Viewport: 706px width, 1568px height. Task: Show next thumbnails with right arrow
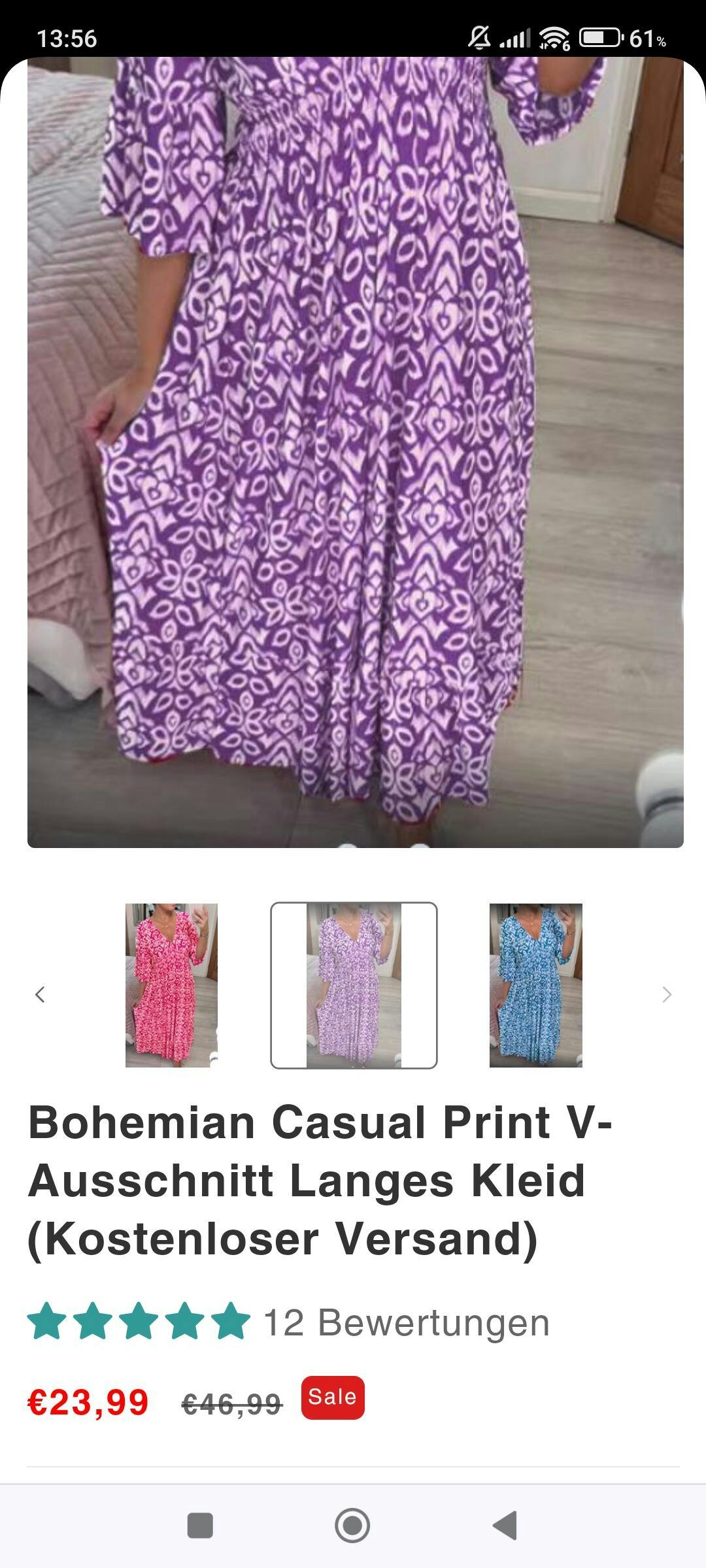point(666,994)
